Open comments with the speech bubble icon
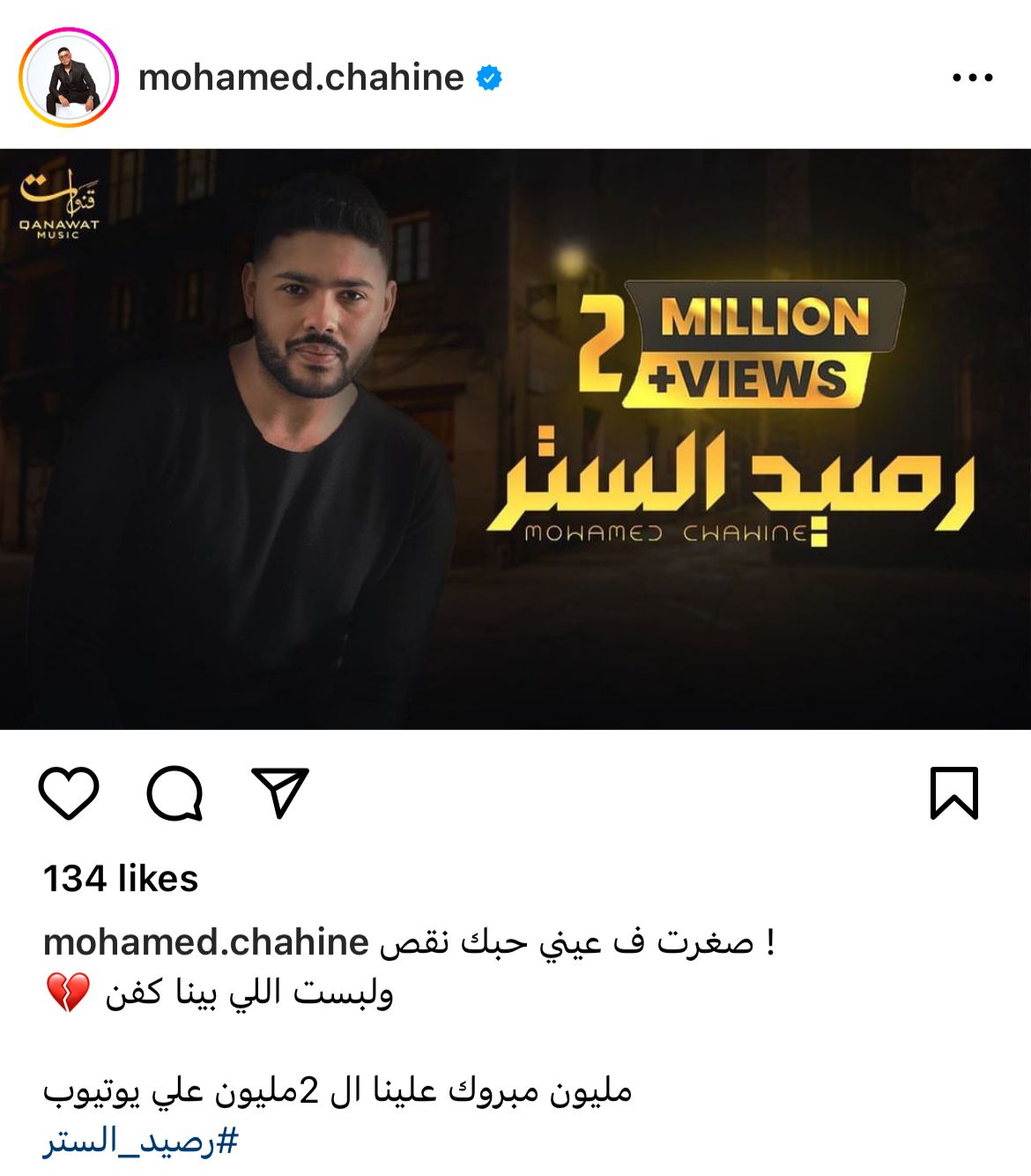Screen dimensions: 1031x1176 pyautogui.click(x=174, y=793)
